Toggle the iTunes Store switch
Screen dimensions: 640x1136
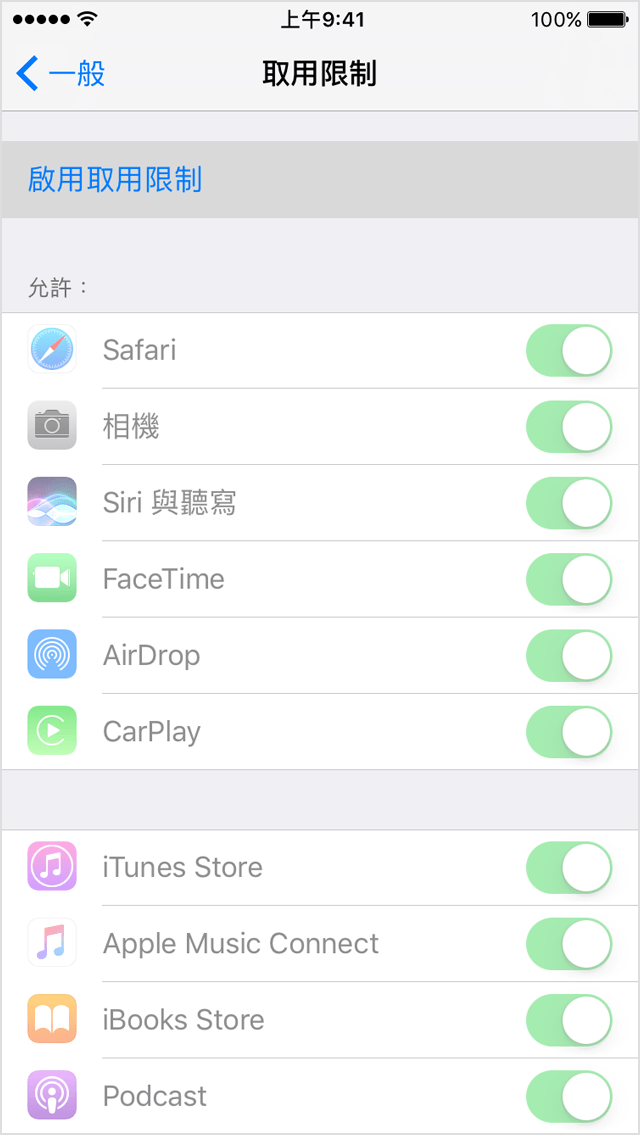[569, 867]
